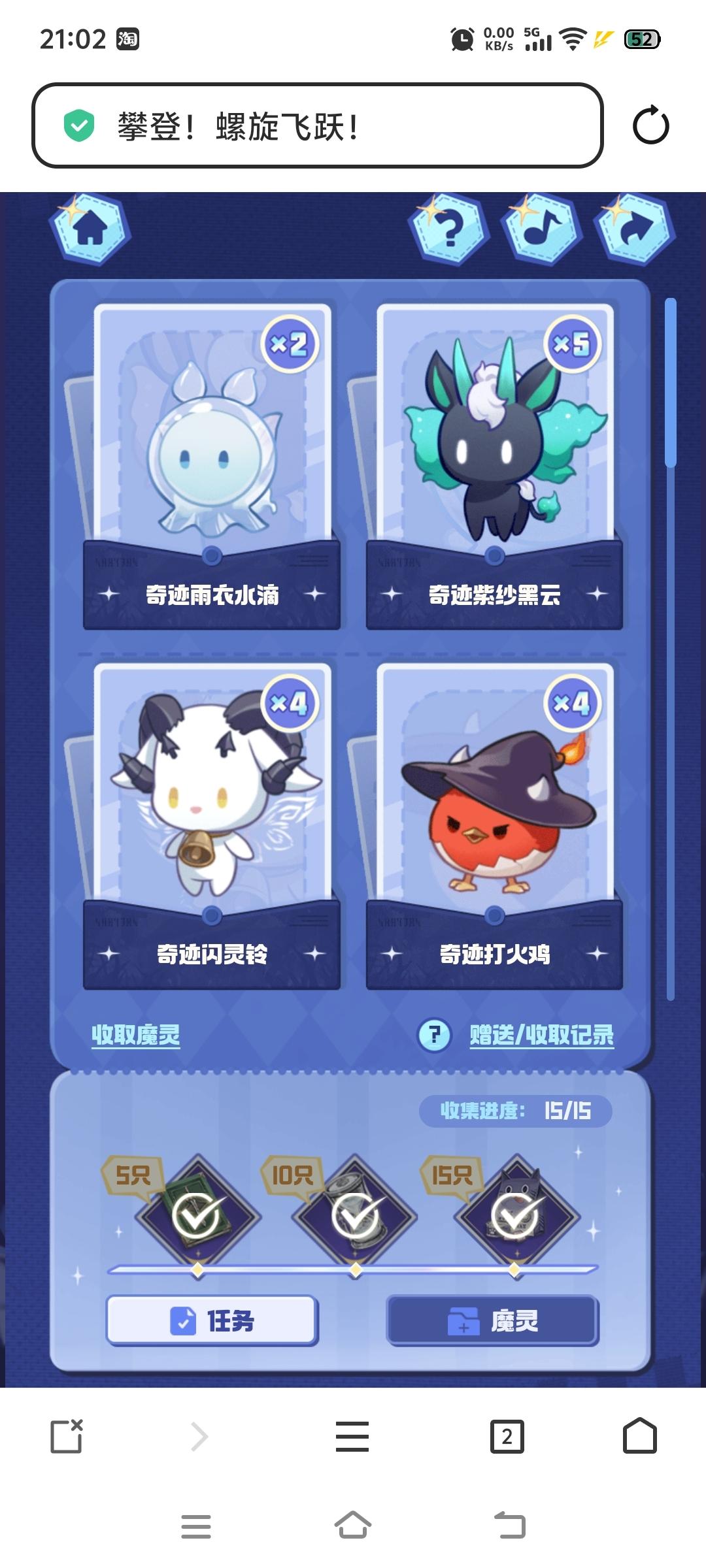Open the browser menu with three lines
Image resolution: width=706 pixels, height=1568 pixels.
point(352,1437)
